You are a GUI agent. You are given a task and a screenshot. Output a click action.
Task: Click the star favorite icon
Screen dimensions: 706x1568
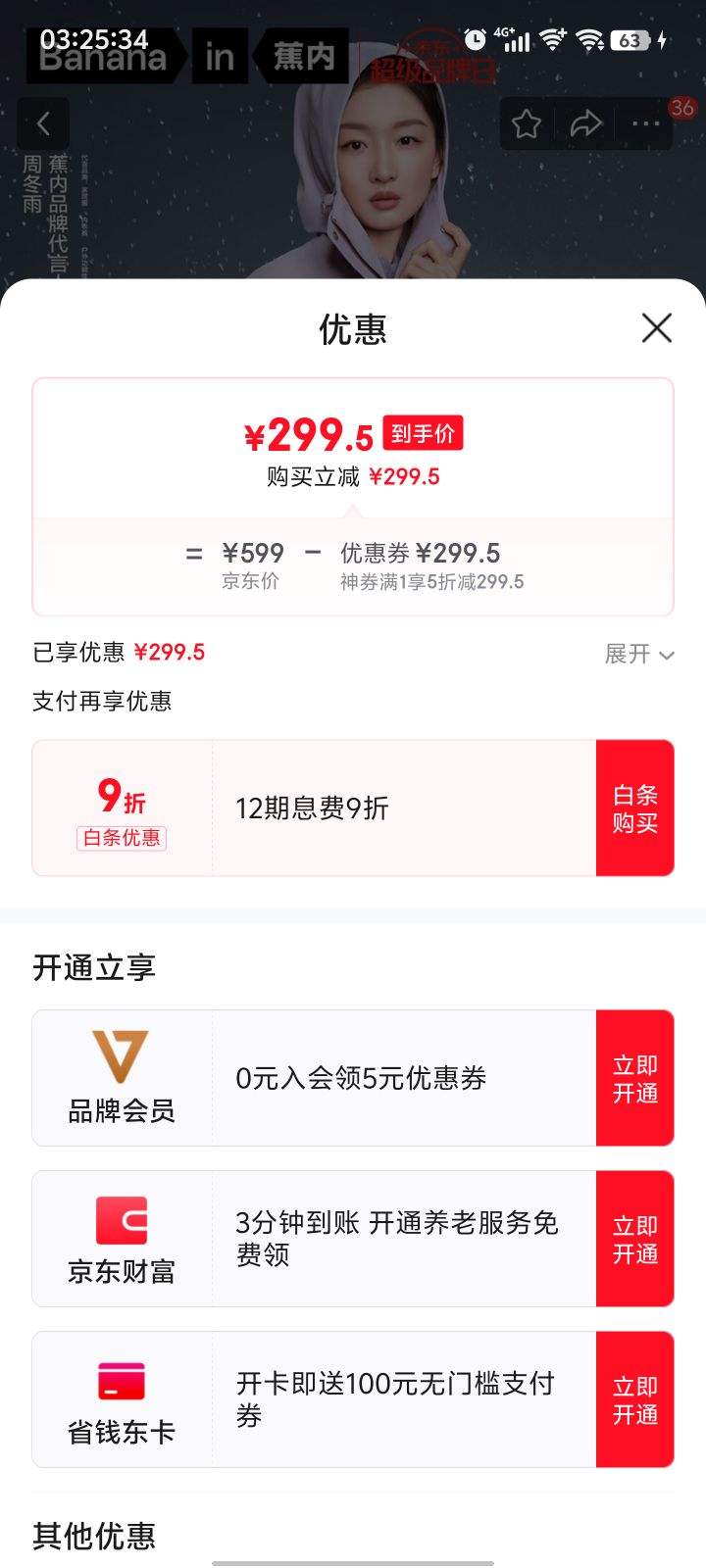(527, 123)
